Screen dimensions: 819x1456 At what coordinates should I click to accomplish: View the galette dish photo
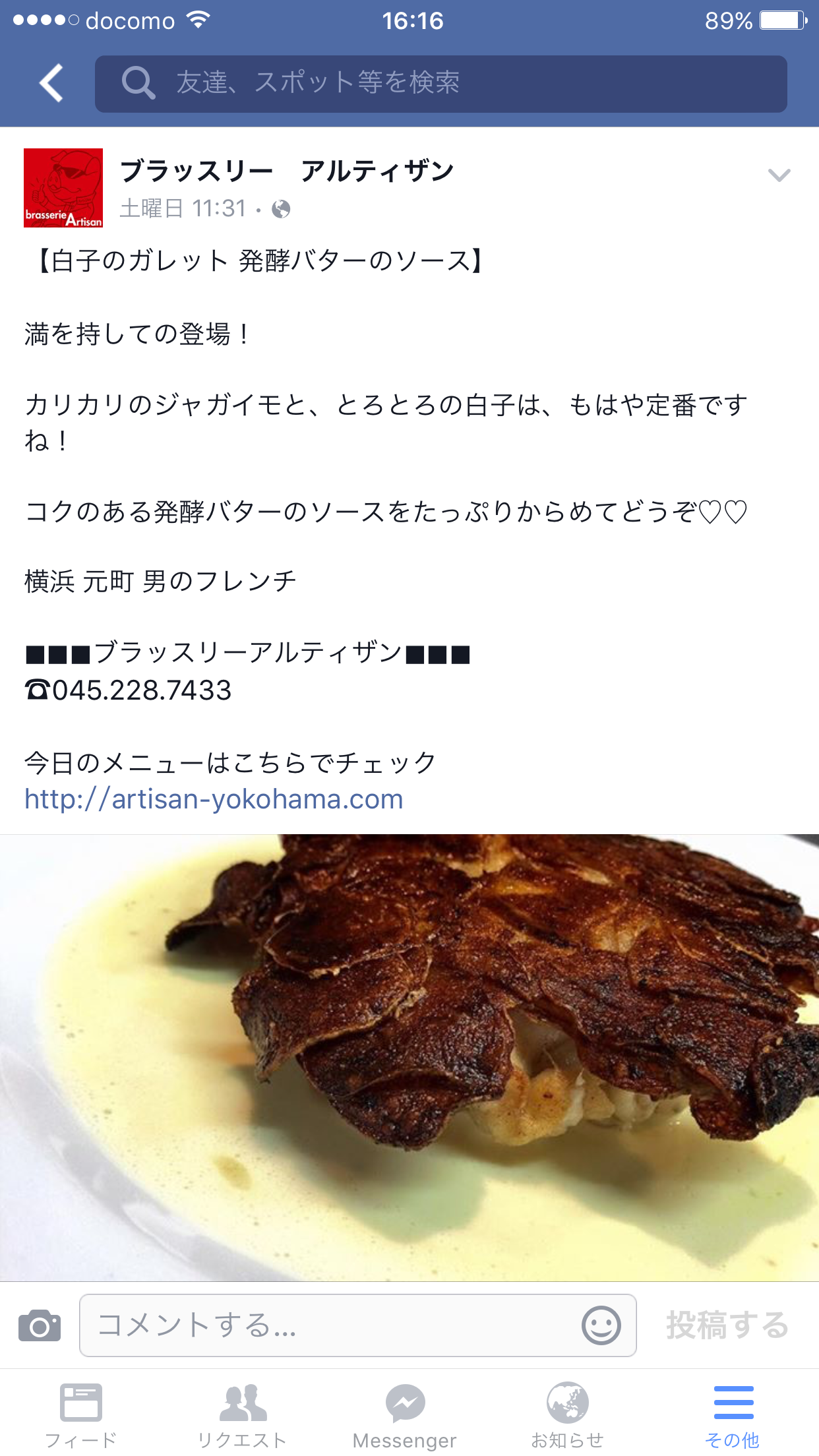(x=409, y=1058)
